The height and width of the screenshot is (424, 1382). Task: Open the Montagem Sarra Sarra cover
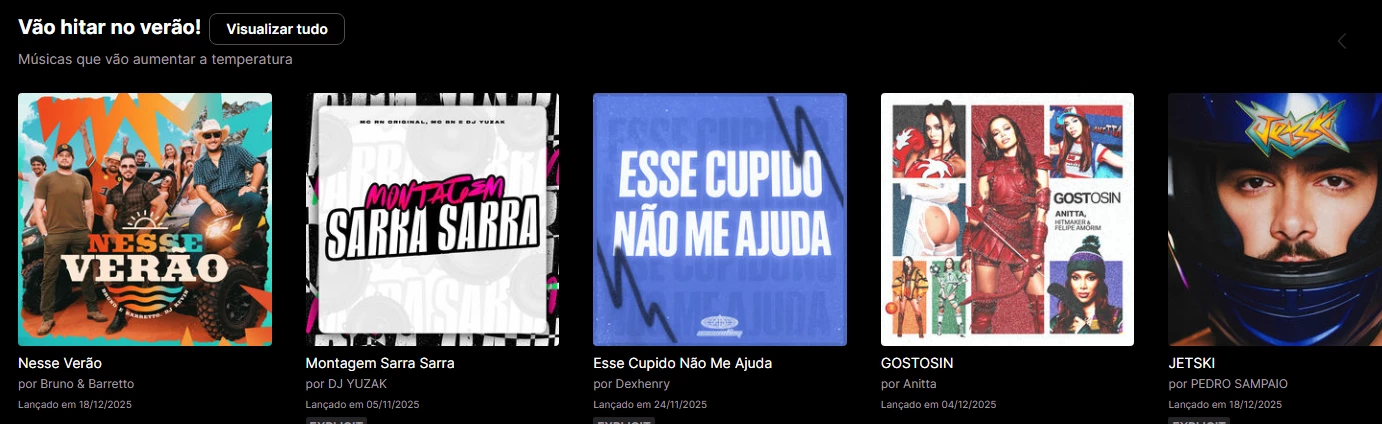click(432, 219)
